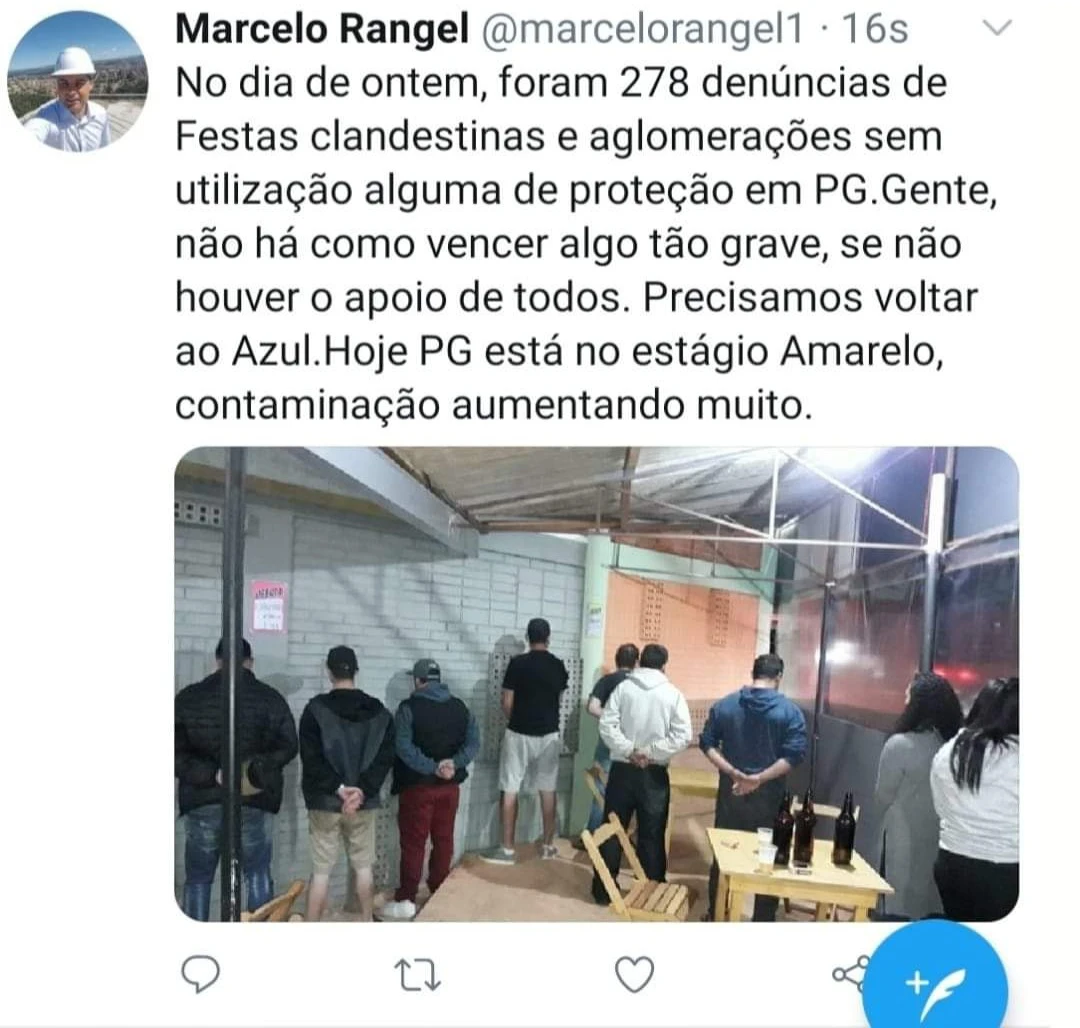Like the tweet about festas clandestinas
This screenshot has height=1028, width=1080.
tap(634, 974)
